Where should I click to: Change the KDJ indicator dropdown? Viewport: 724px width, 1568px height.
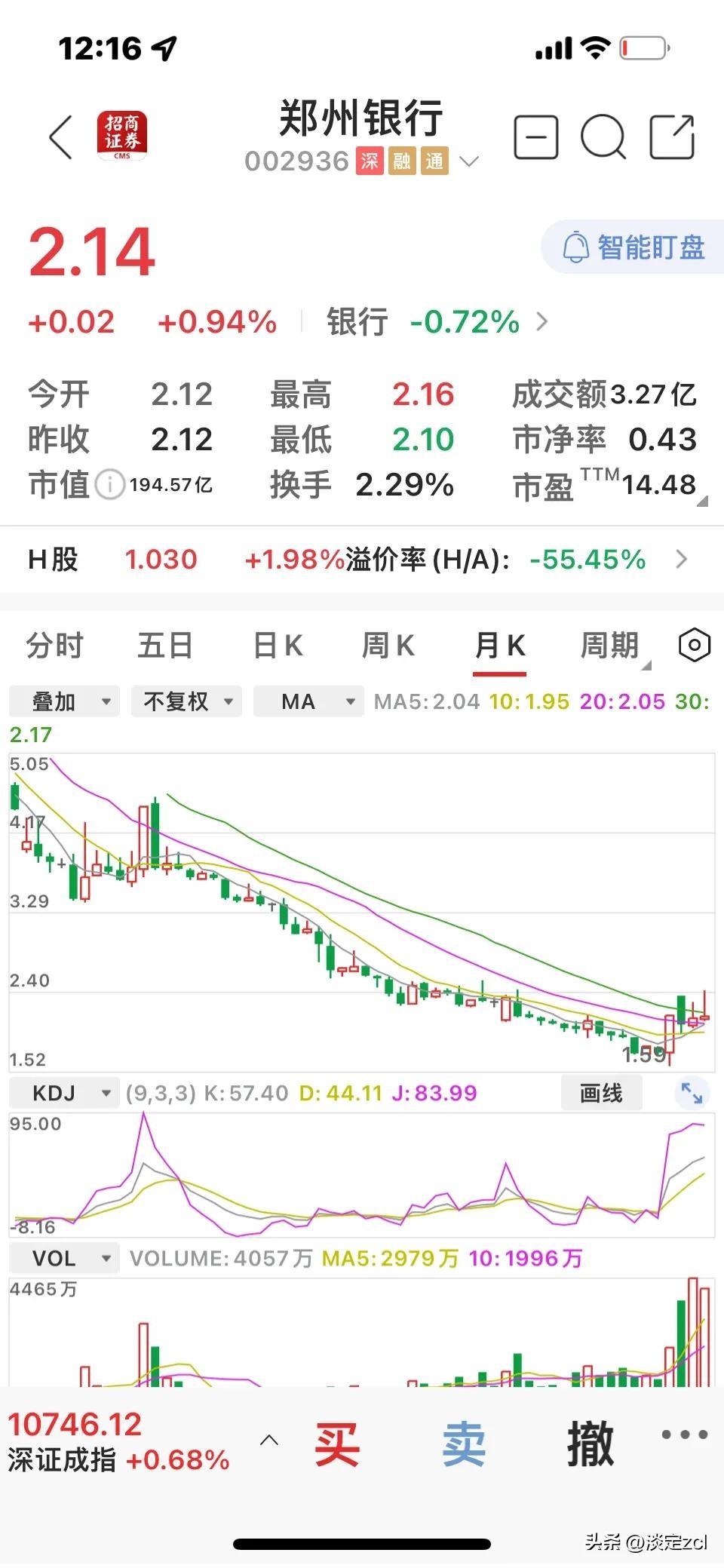pos(65,1093)
